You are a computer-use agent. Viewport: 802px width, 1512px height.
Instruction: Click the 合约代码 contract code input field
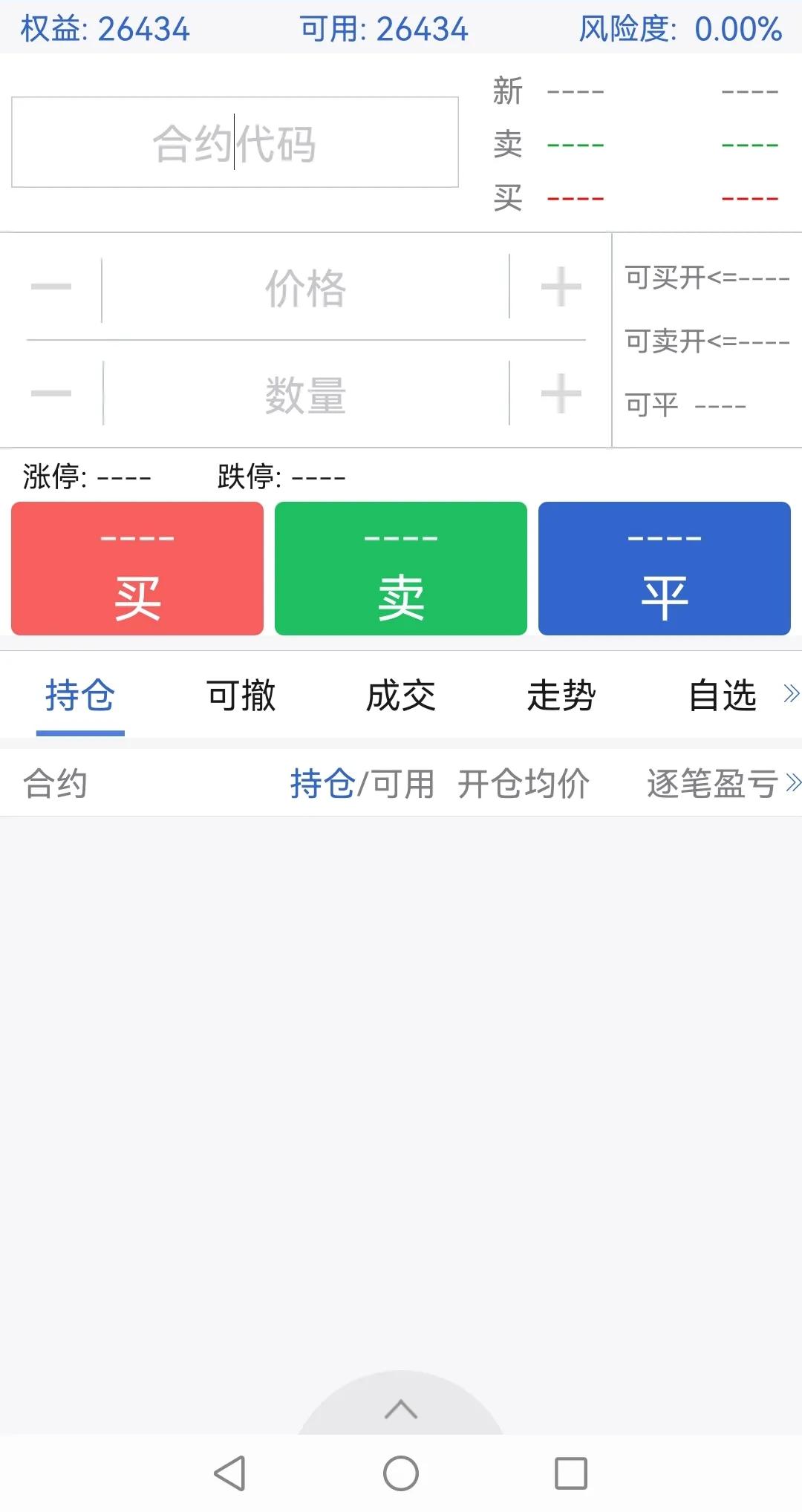(x=234, y=143)
